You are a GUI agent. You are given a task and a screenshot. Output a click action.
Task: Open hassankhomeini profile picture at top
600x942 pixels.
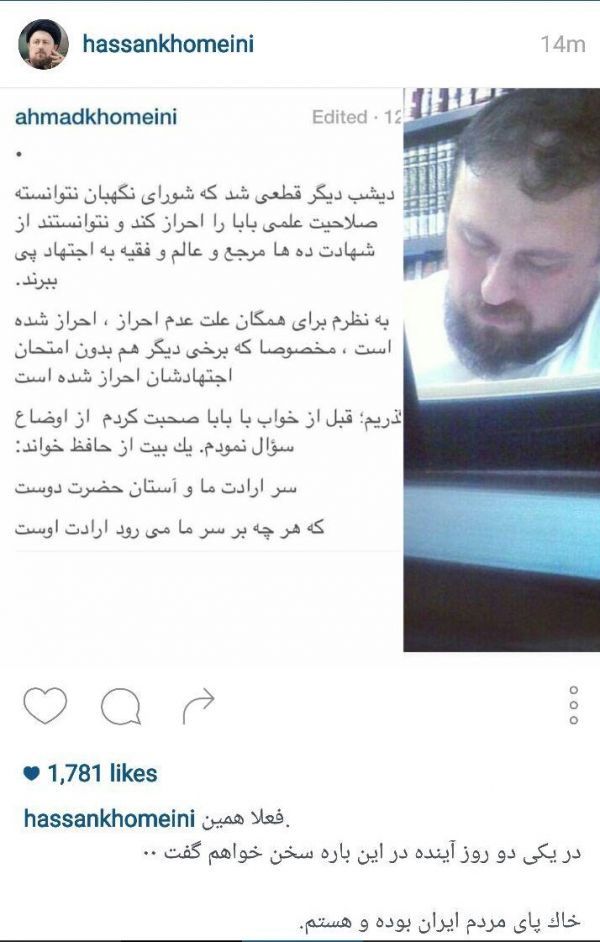point(44,44)
